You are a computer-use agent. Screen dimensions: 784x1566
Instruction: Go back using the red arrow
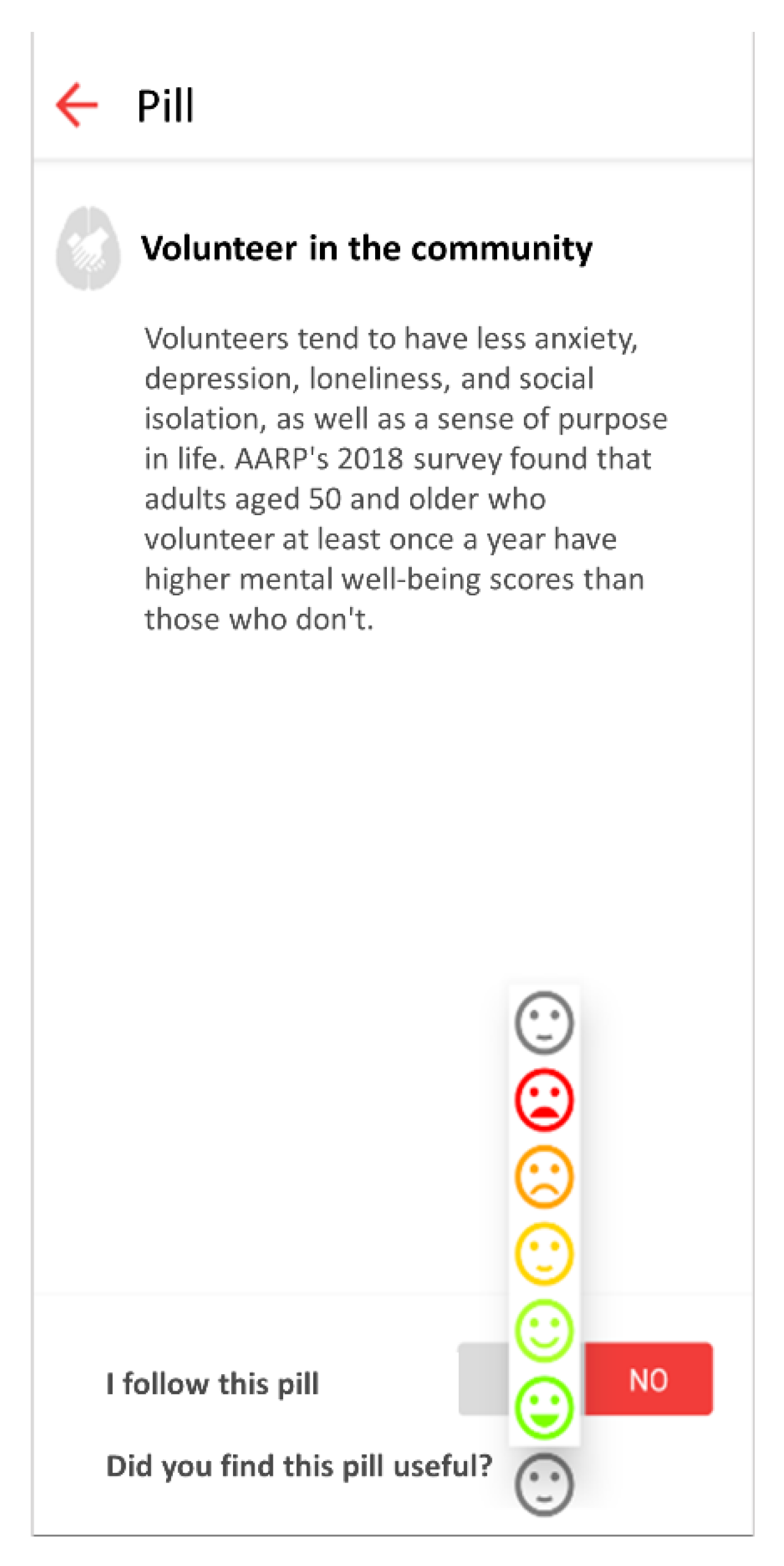point(77,105)
